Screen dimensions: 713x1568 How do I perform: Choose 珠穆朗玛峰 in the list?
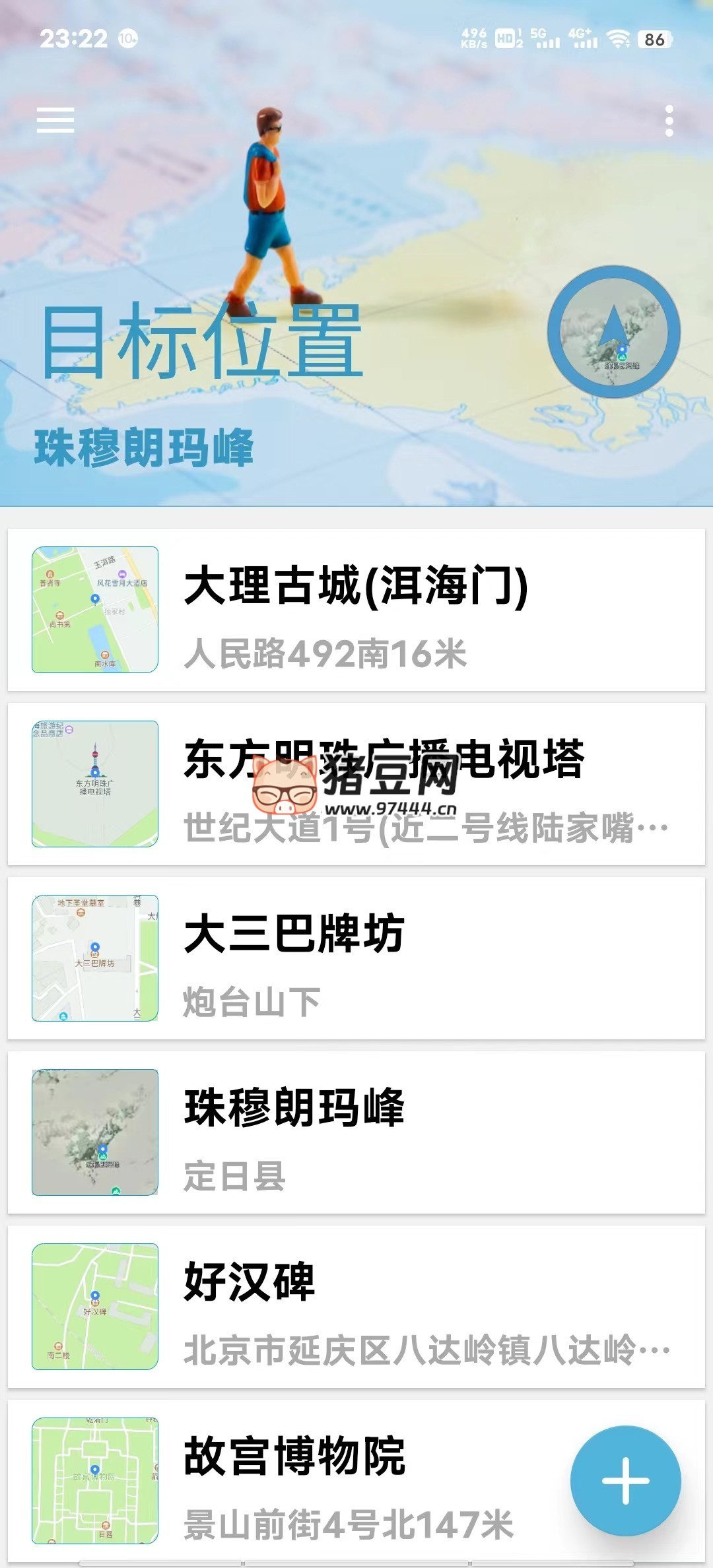(356, 1132)
